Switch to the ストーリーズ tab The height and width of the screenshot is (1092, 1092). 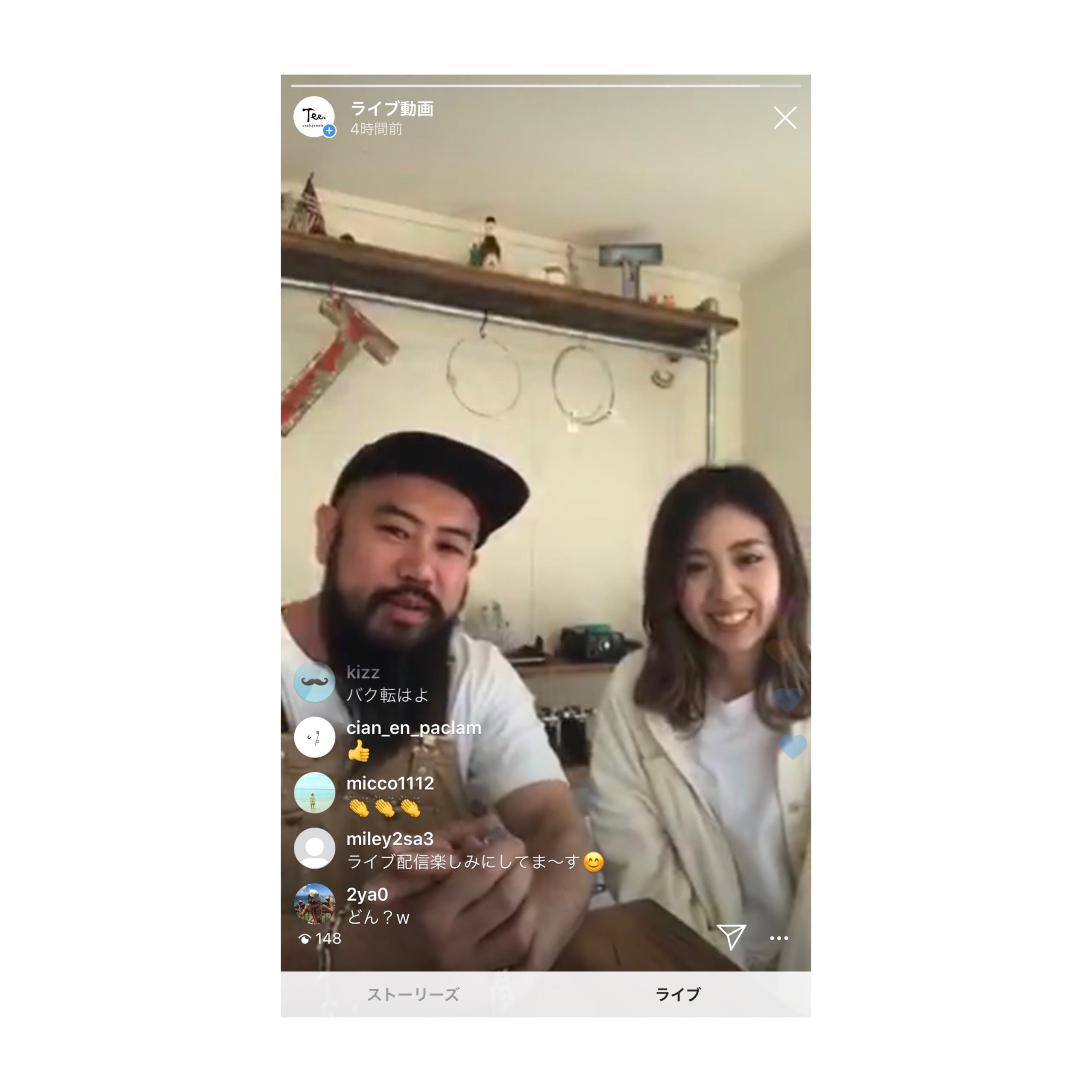click(x=413, y=994)
